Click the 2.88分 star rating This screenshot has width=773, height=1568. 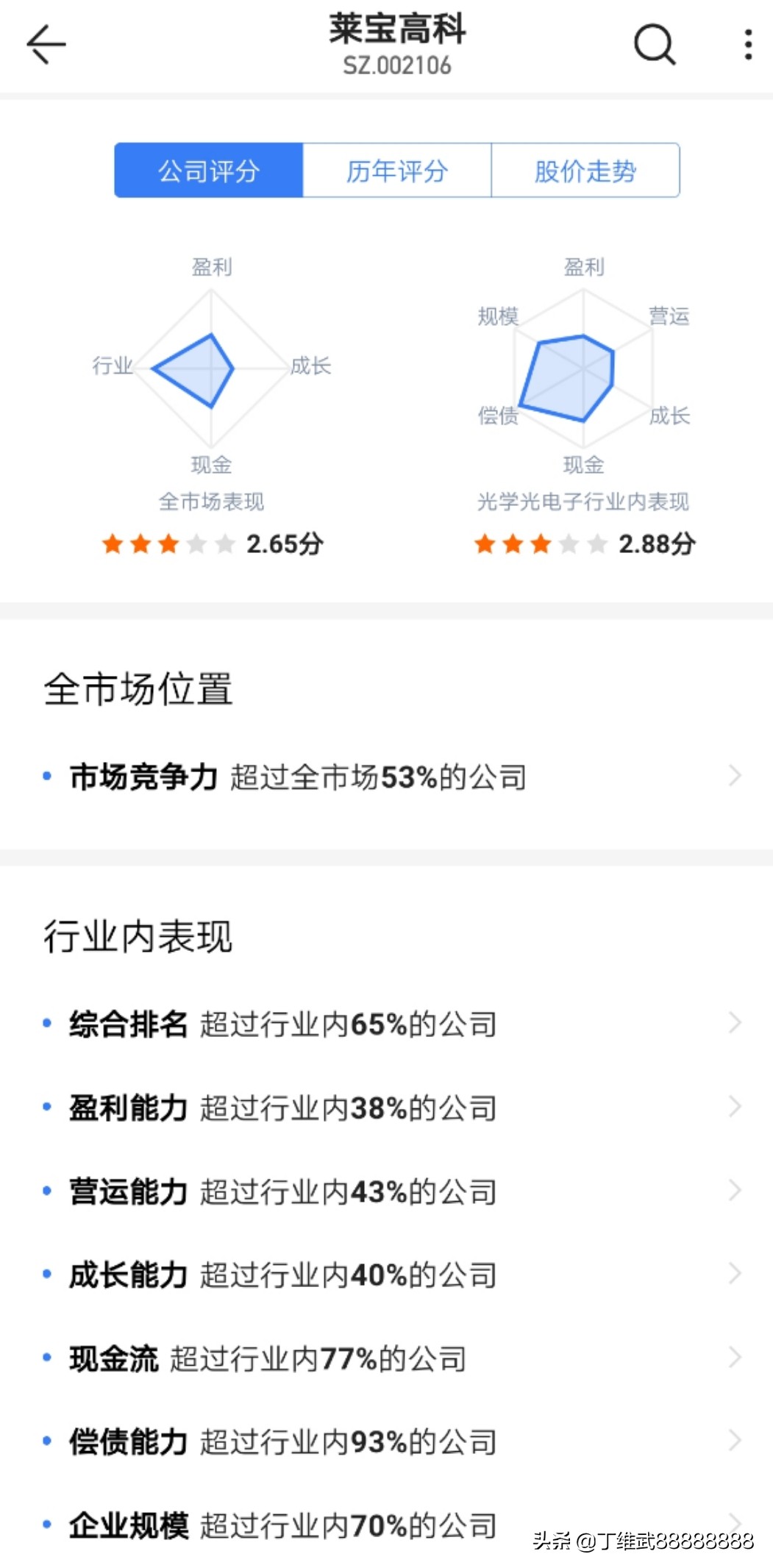point(581,544)
